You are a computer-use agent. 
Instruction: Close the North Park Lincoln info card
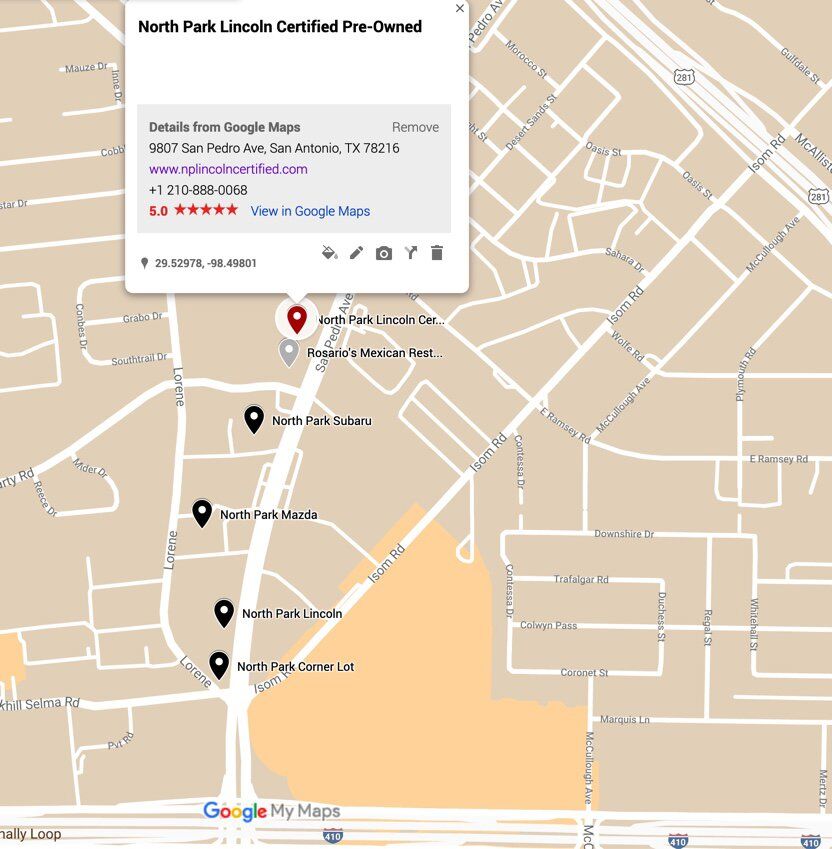[x=459, y=8]
